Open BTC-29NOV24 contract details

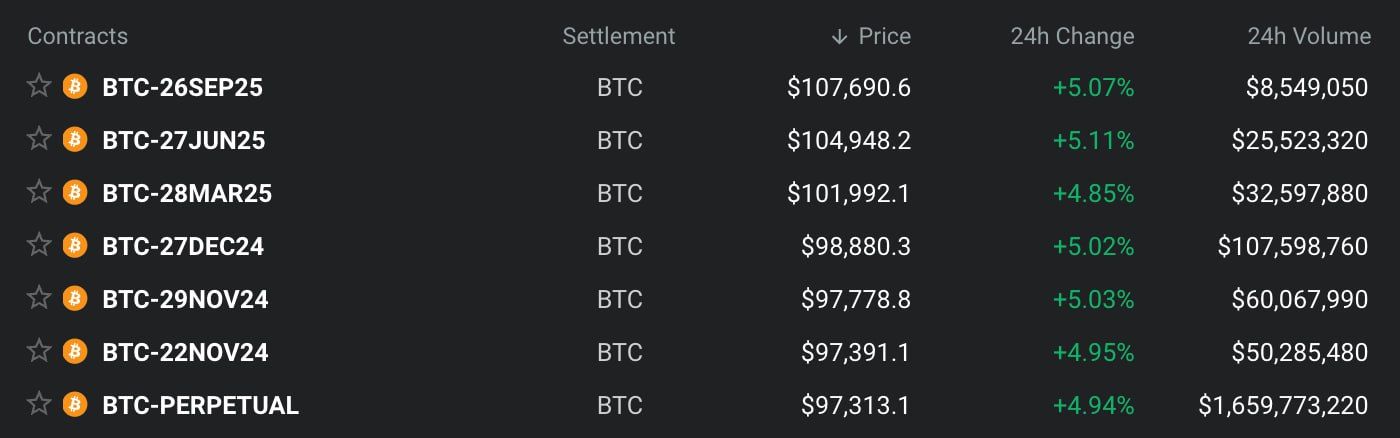(185, 299)
